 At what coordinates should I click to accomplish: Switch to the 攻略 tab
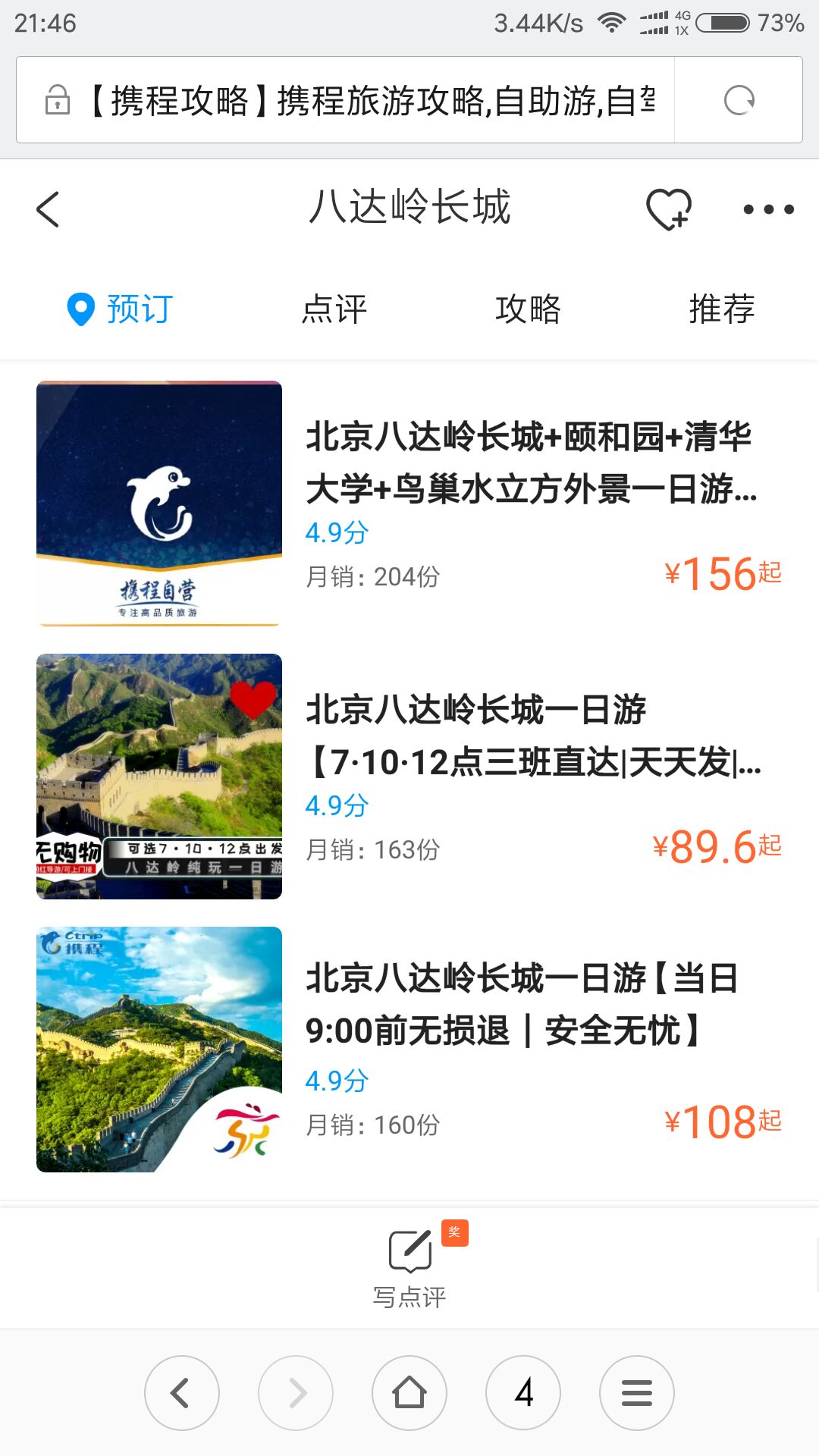pyautogui.click(x=529, y=309)
